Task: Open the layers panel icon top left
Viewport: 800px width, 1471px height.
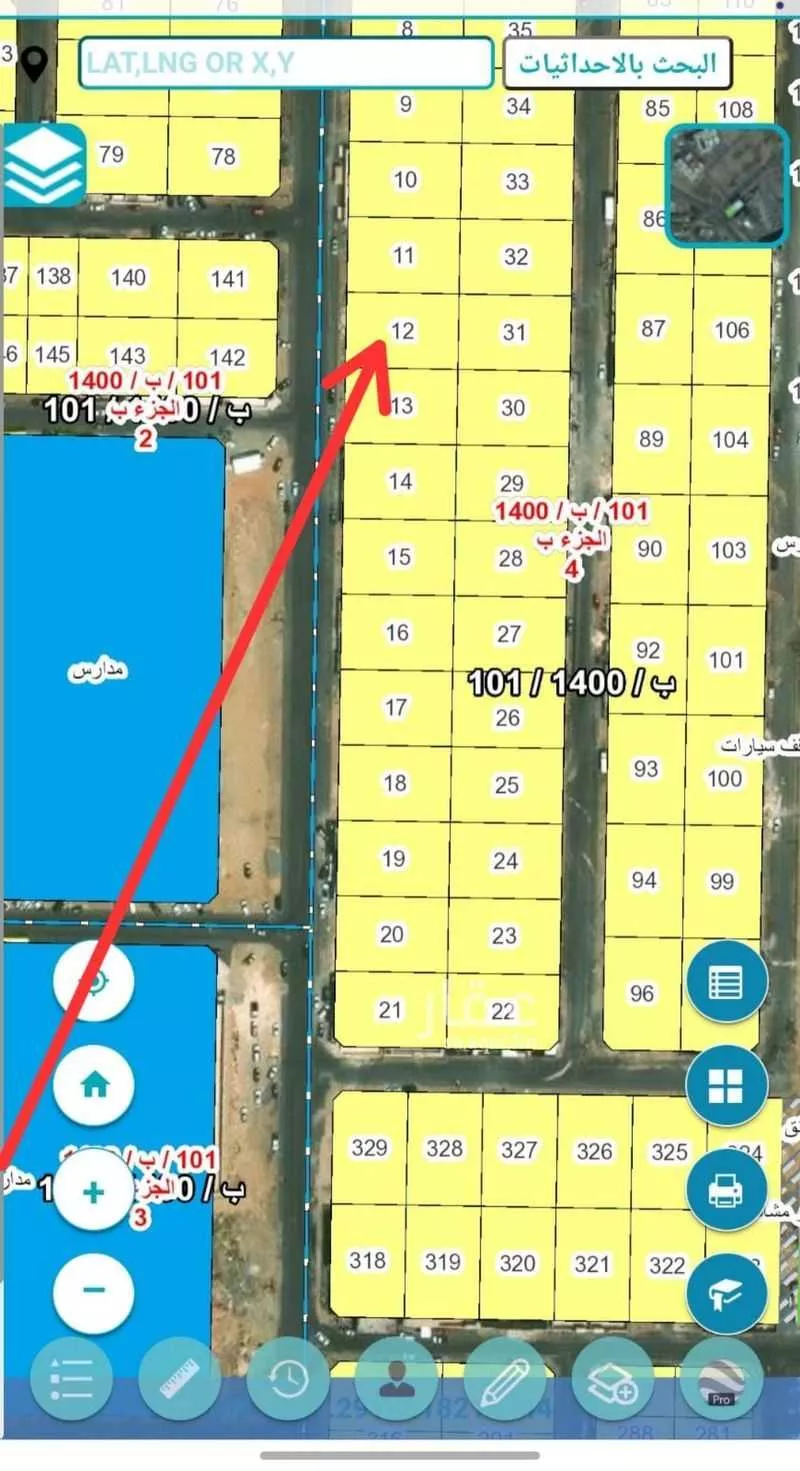Action: tap(44, 165)
